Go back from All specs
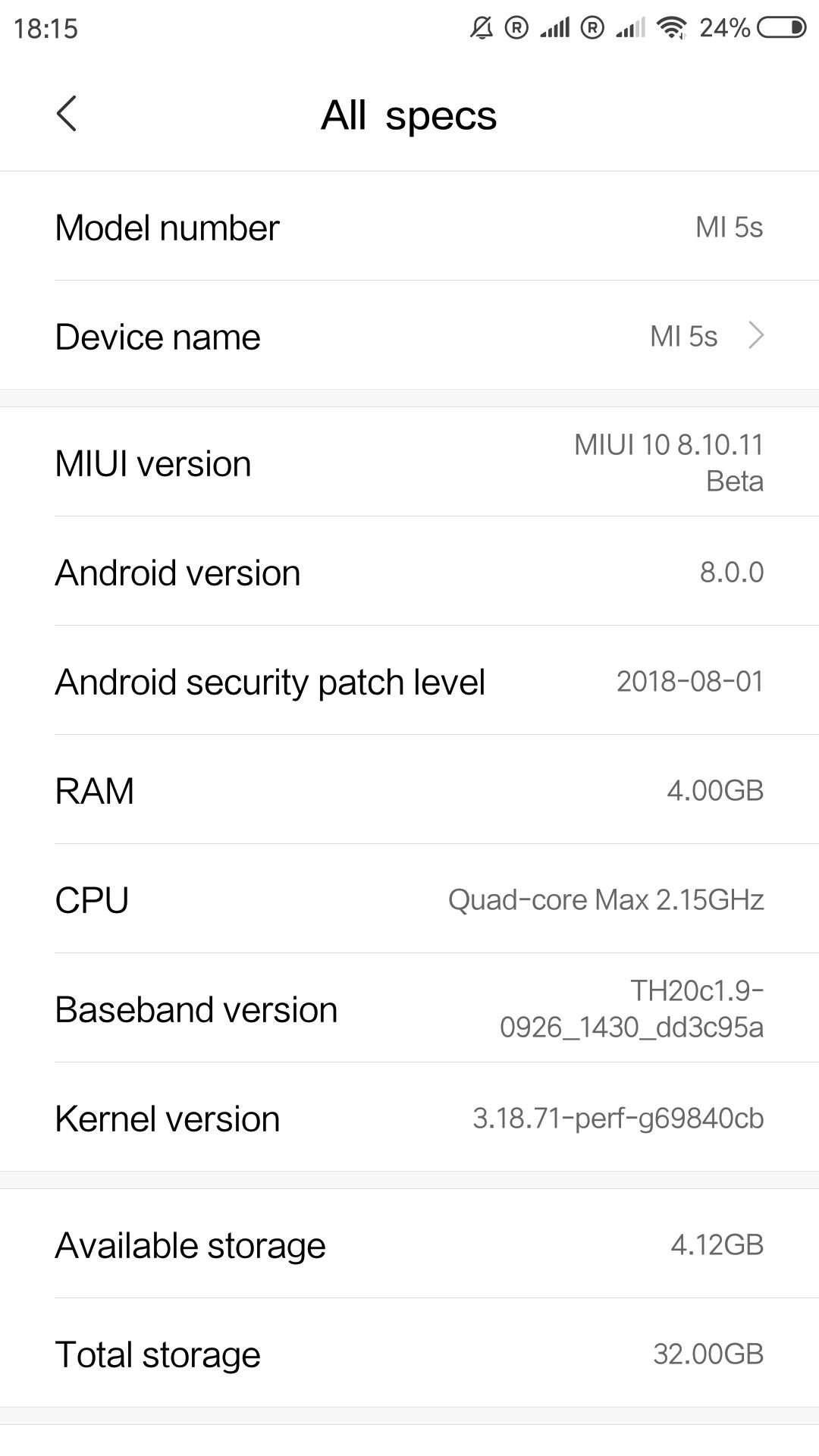The width and height of the screenshot is (819, 1456). pyautogui.click(x=67, y=115)
